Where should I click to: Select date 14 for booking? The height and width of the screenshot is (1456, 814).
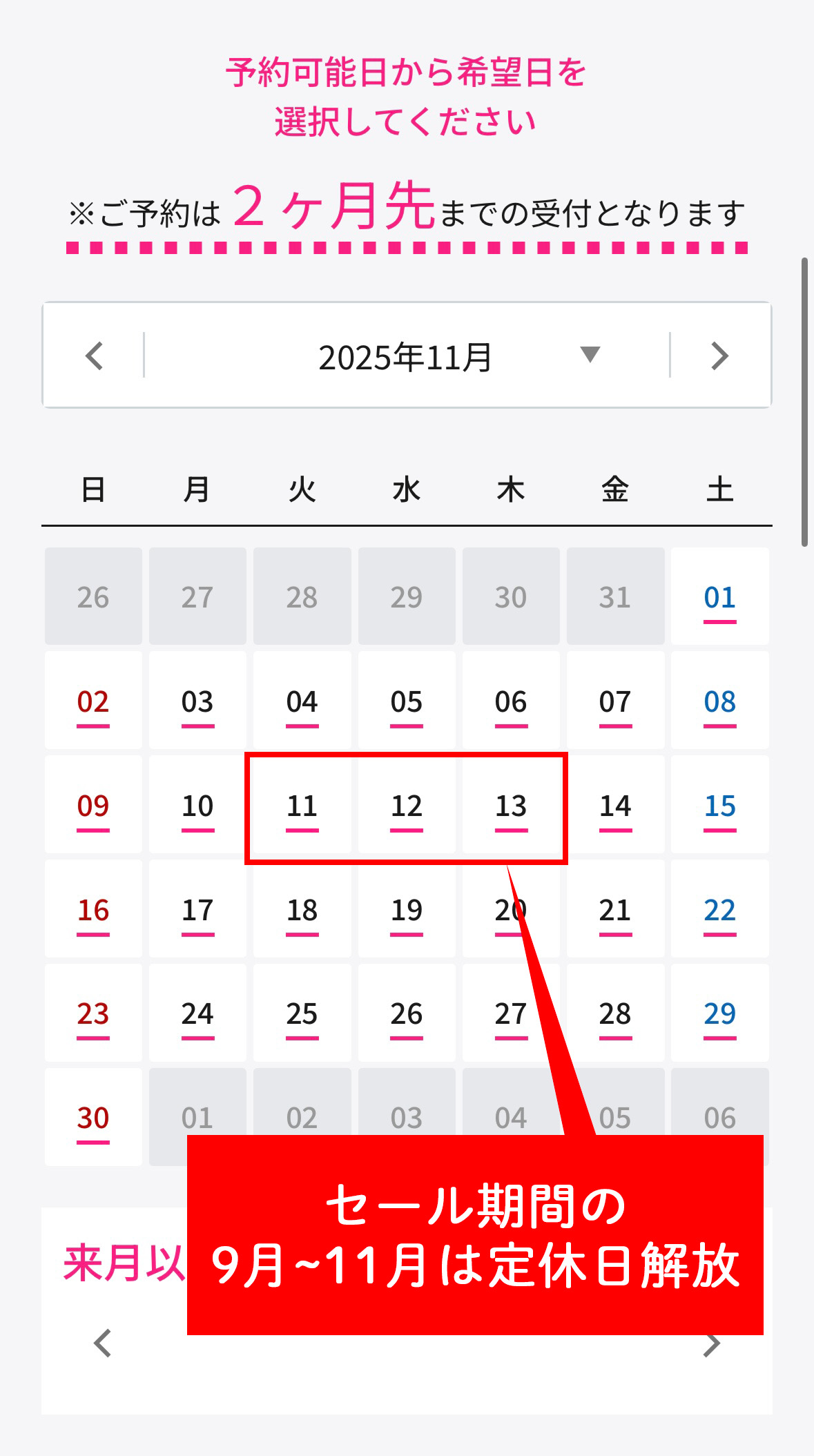[x=614, y=805]
